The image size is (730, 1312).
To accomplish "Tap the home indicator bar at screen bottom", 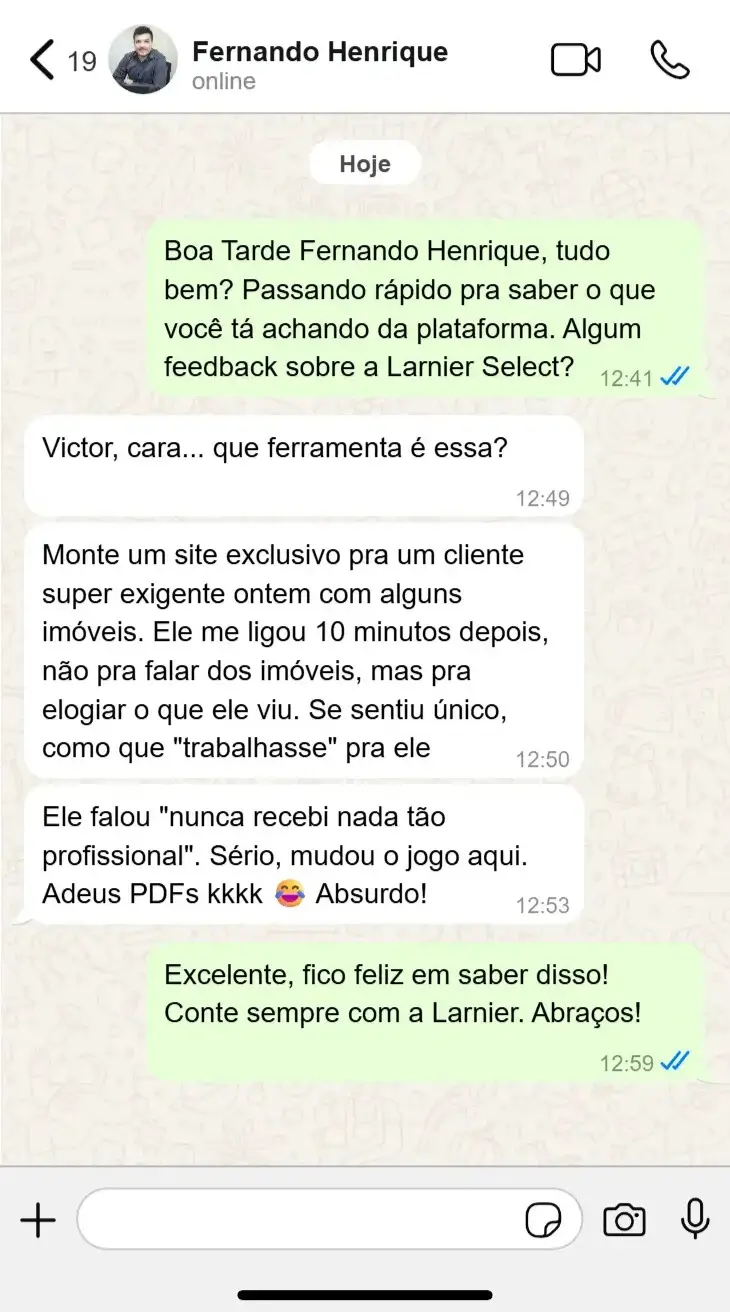I will (365, 1292).
